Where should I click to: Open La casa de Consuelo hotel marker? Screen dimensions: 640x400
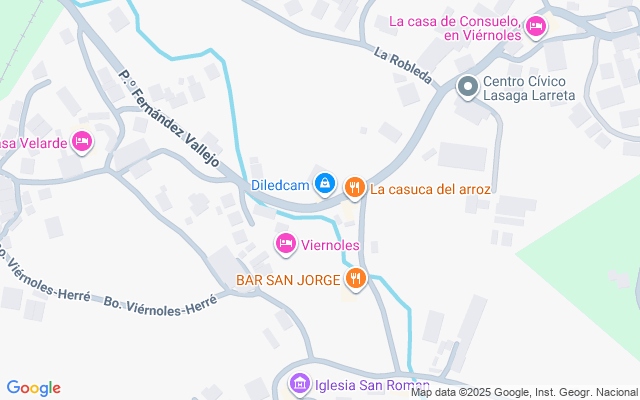537,27
